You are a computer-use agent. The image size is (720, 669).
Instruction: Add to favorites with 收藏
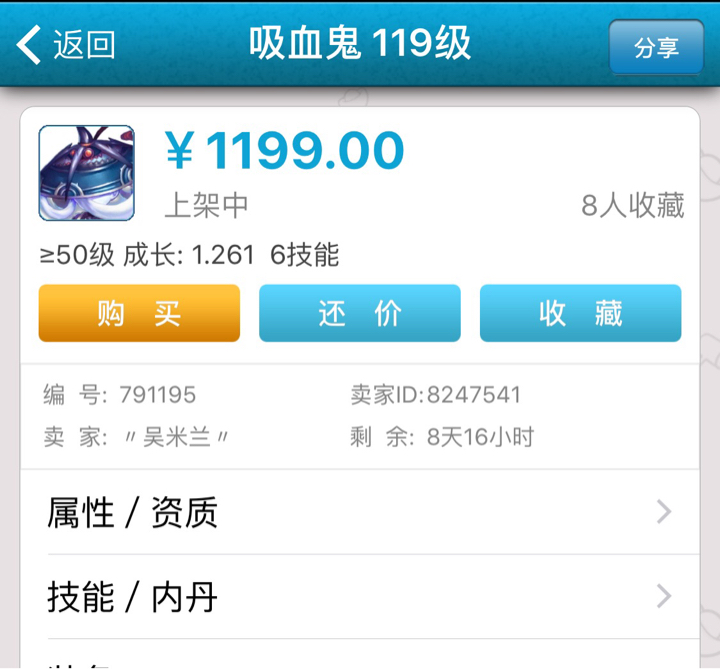(x=580, y=314)
